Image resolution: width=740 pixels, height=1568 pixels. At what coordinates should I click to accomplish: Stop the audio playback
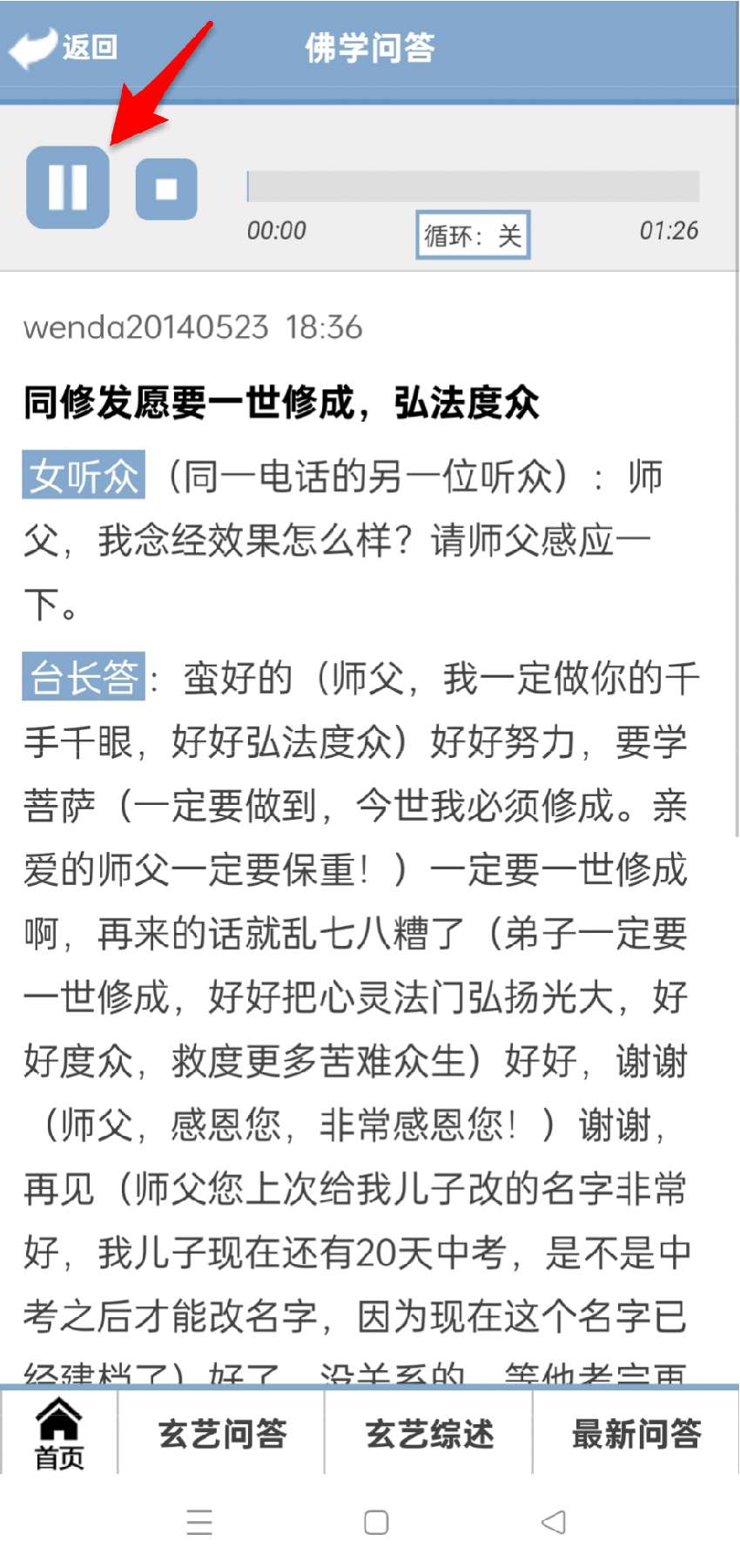166,188
